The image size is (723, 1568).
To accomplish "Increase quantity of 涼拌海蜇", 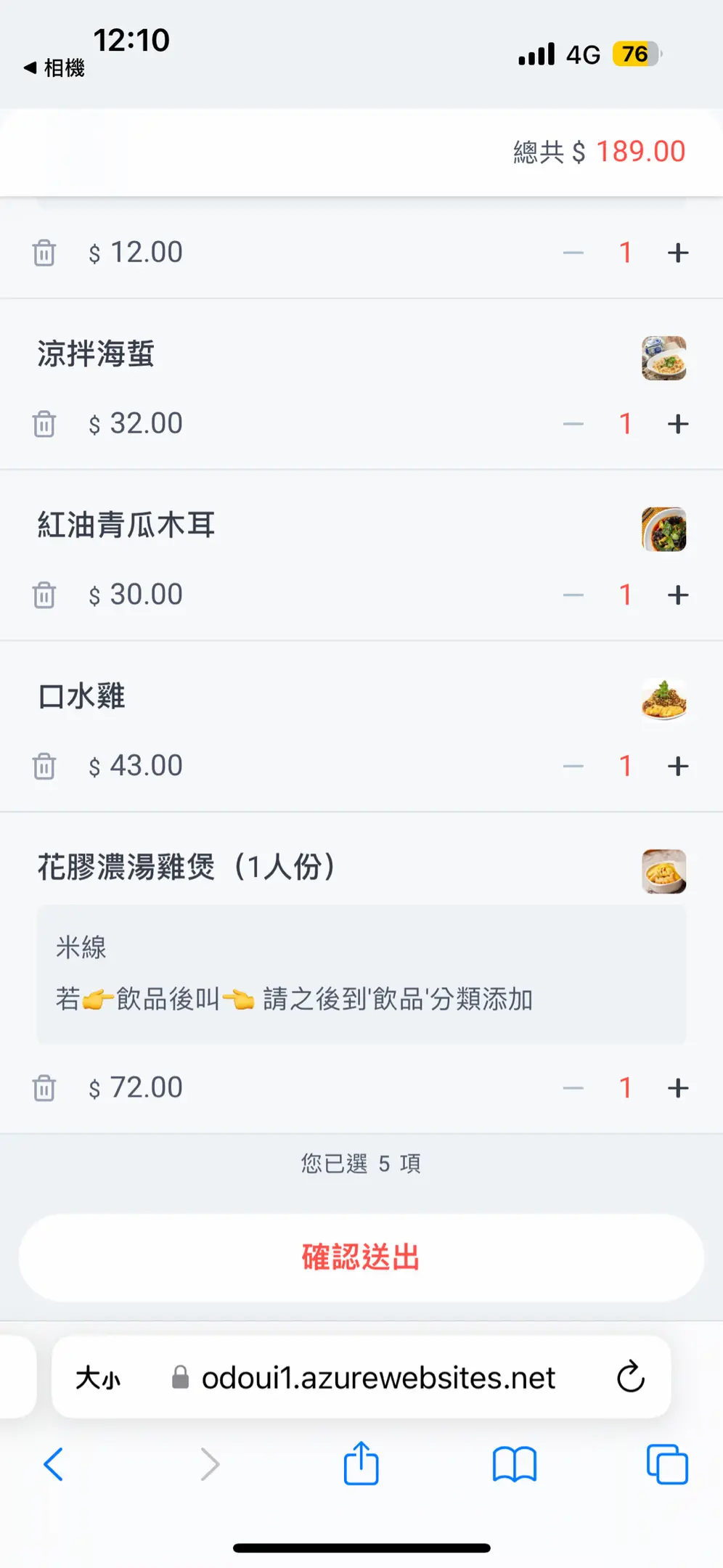I will click(x=678, y=424).
